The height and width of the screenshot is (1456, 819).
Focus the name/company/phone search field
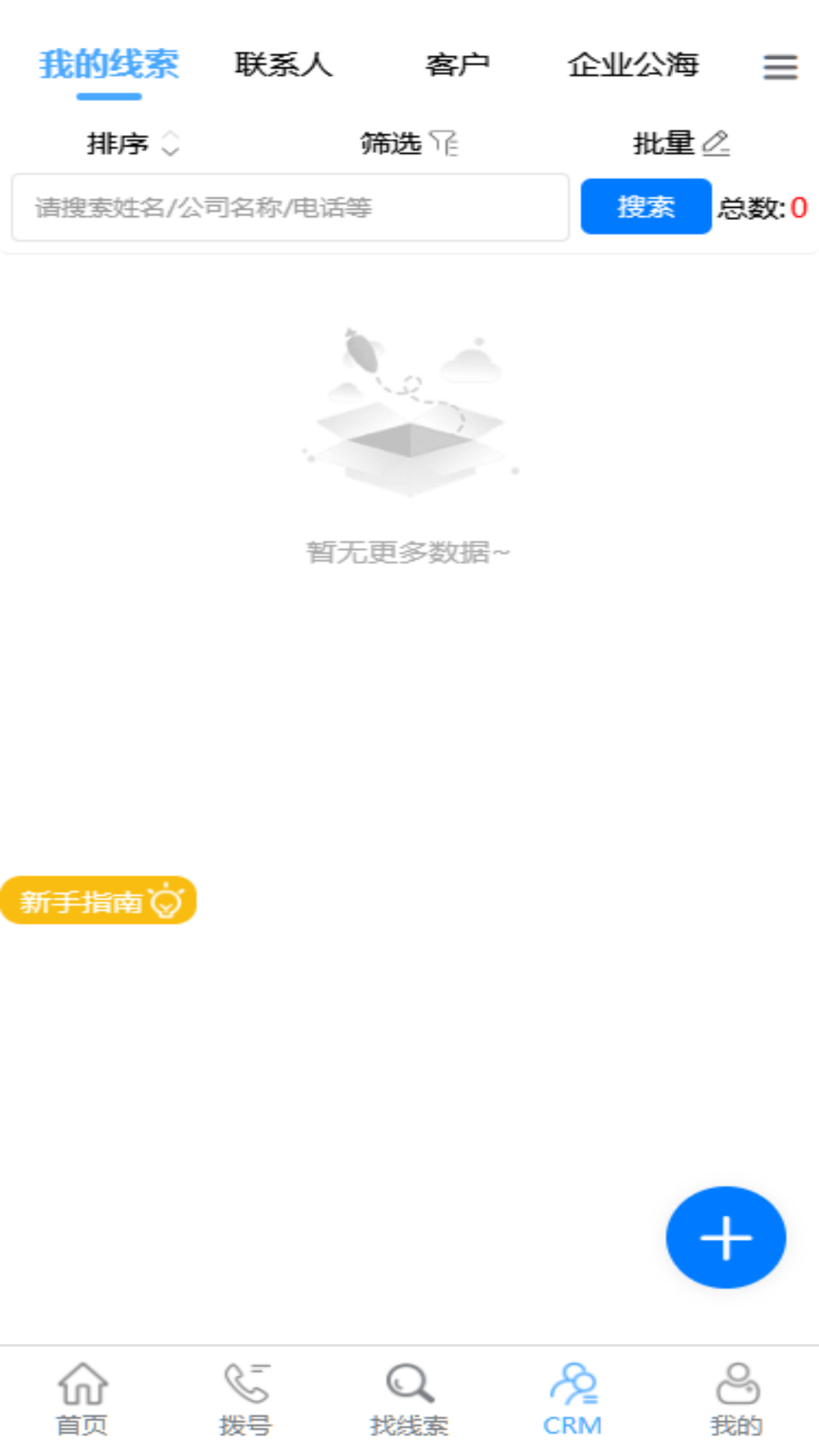pos(290,207)
